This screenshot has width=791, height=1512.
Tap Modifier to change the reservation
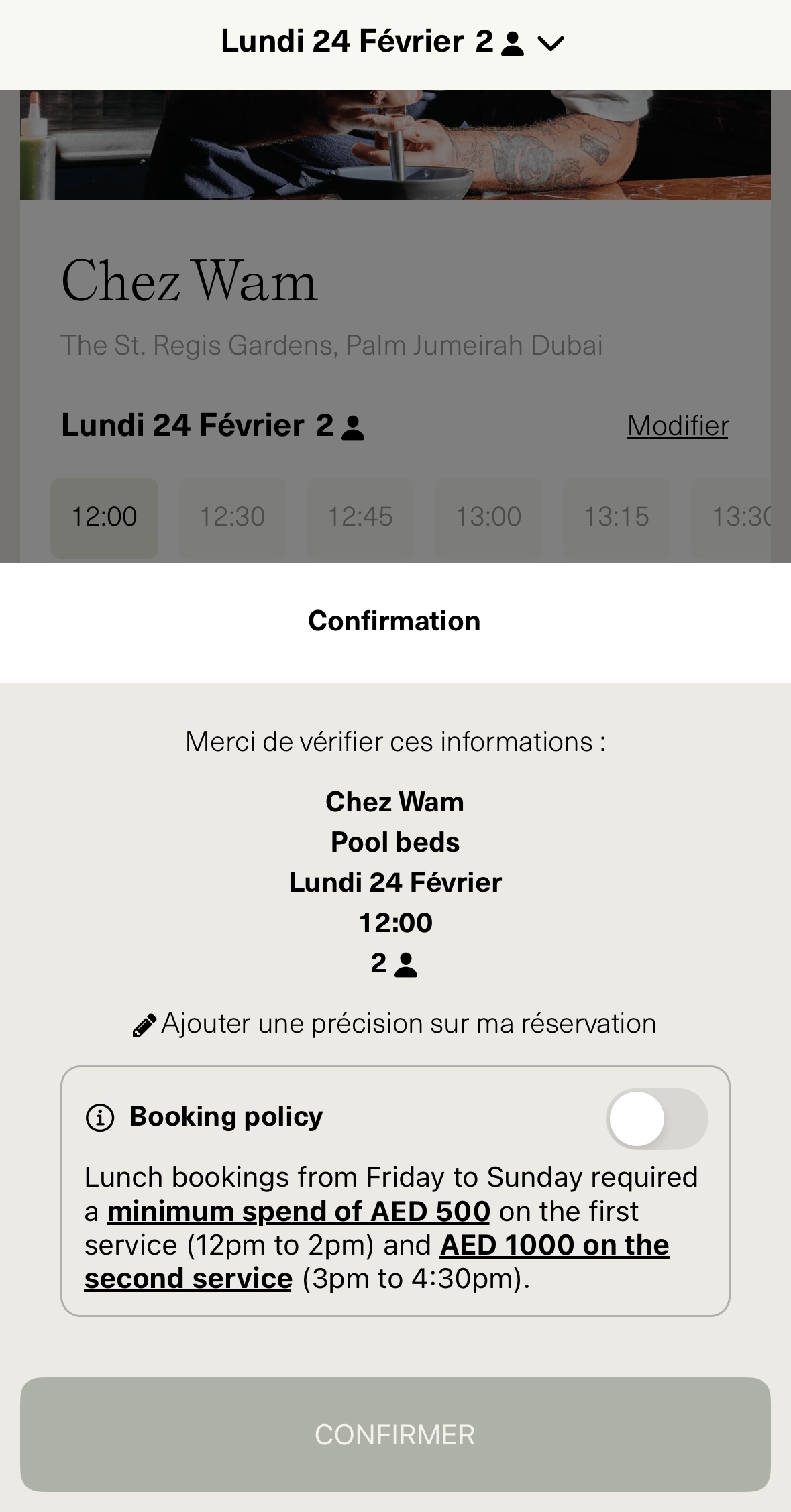coord(678,426)
